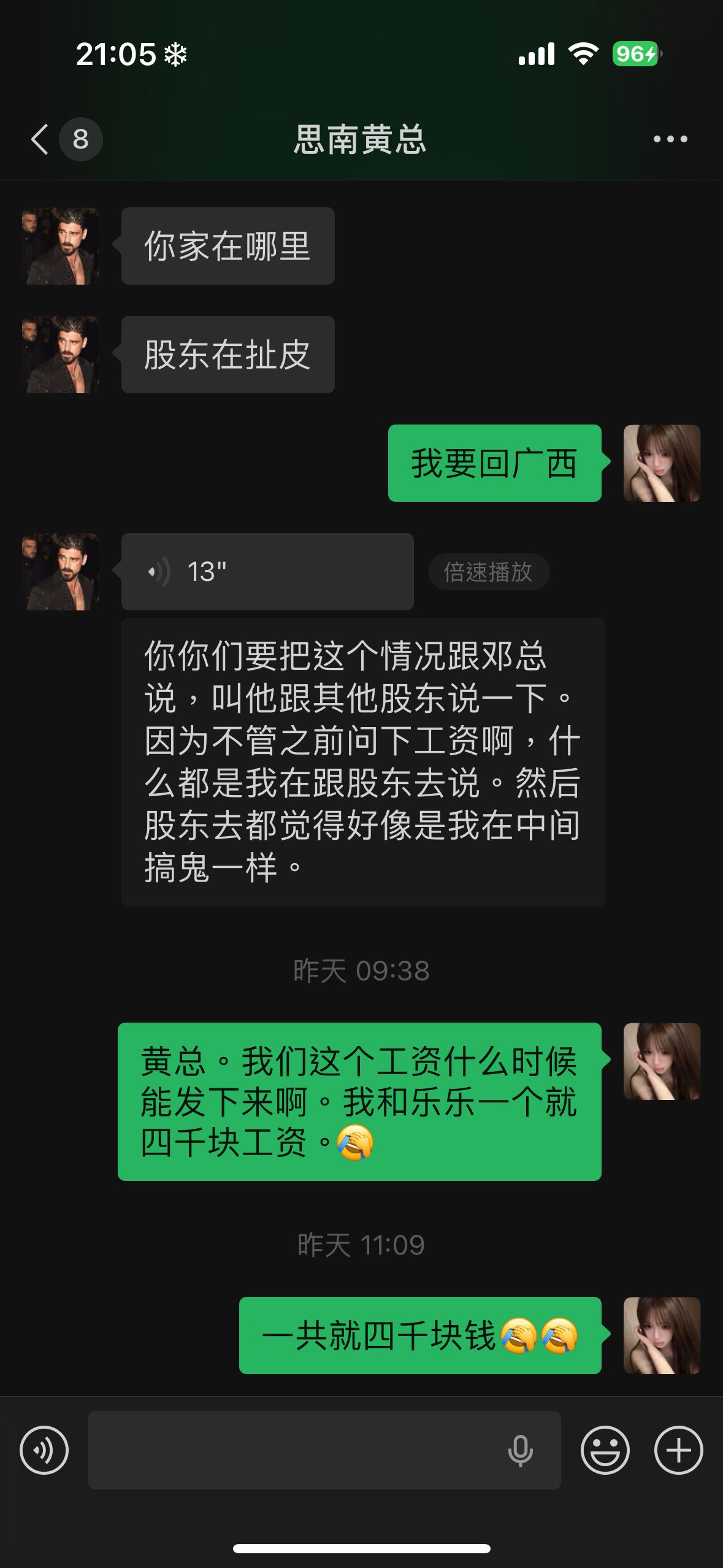Image resolution: width=723 pixels, height=1568 pixels.
Task: Go back to the chat list
Action: tap(40, 139)
